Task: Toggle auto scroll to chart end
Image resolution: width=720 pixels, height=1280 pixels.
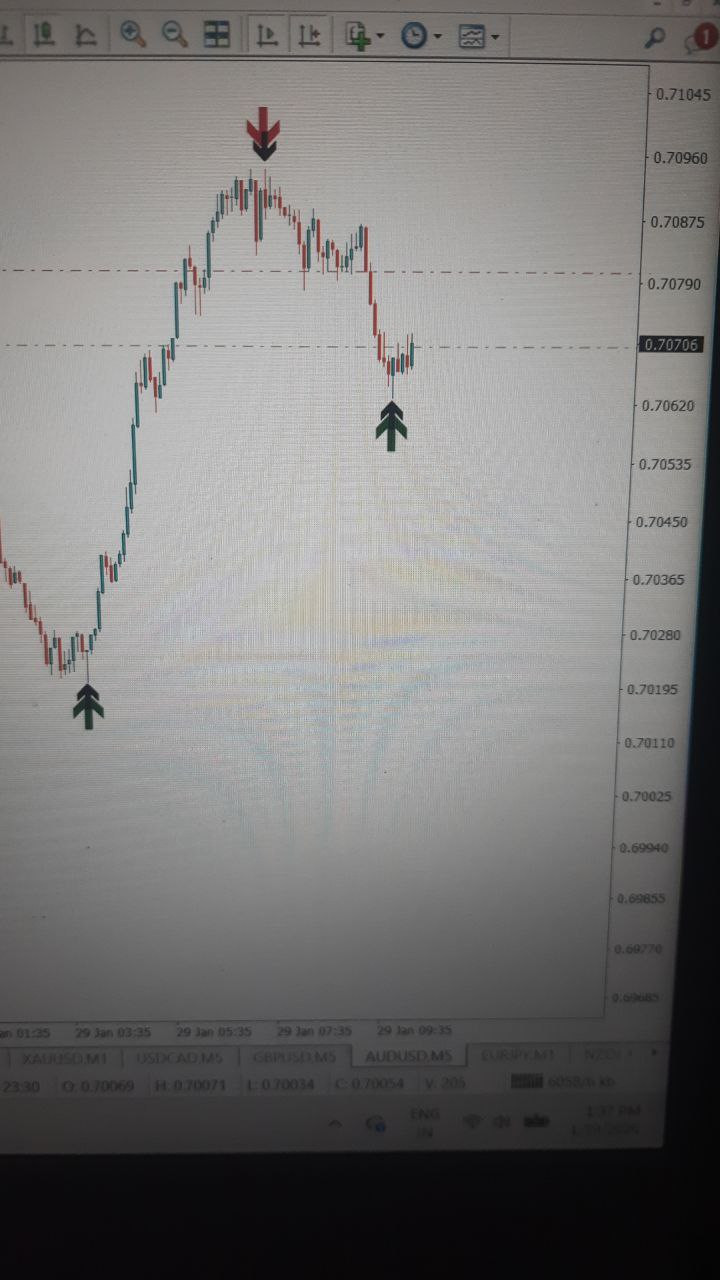Action: pos(266,36)
